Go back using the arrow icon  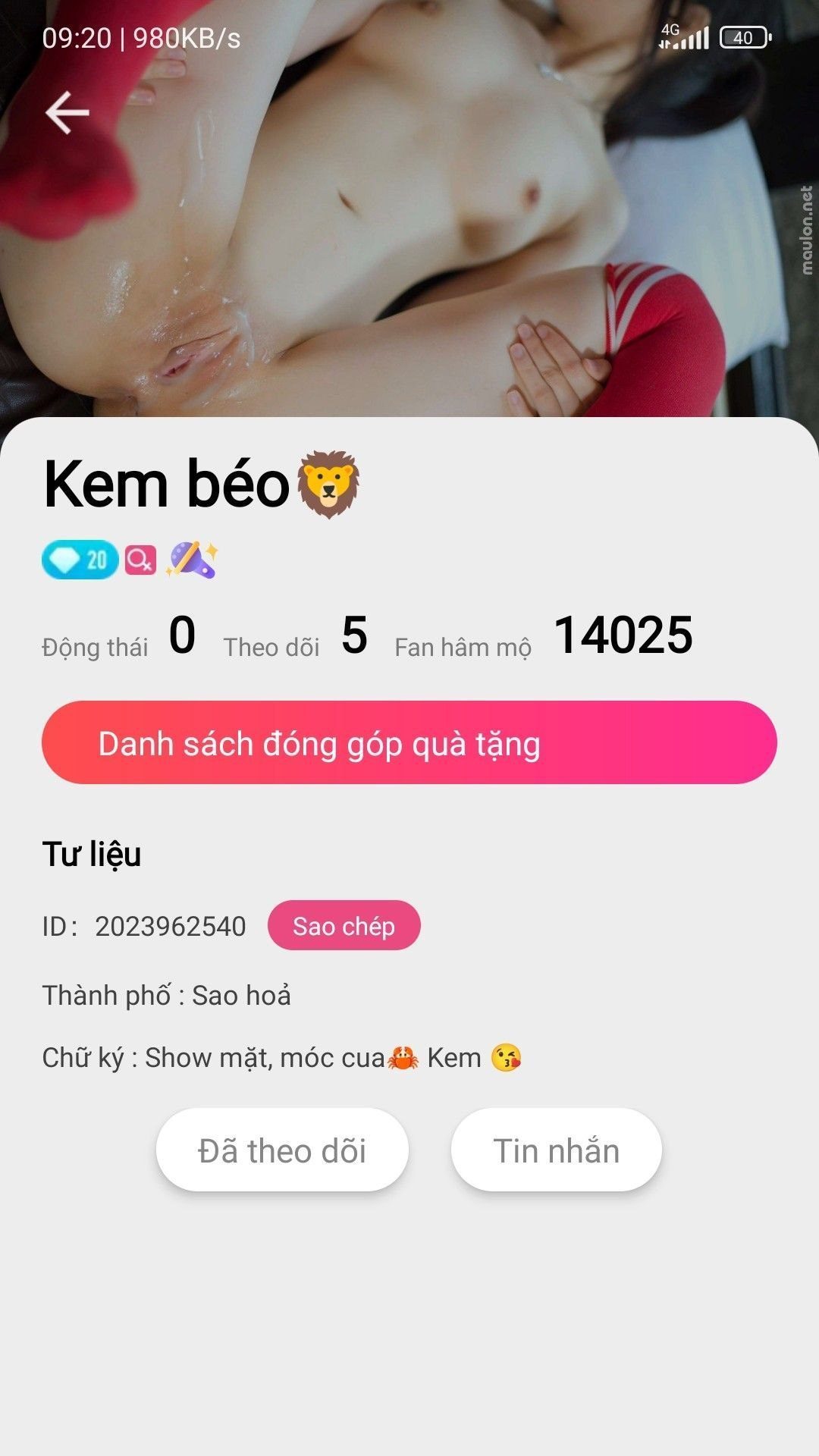[67, 112]
